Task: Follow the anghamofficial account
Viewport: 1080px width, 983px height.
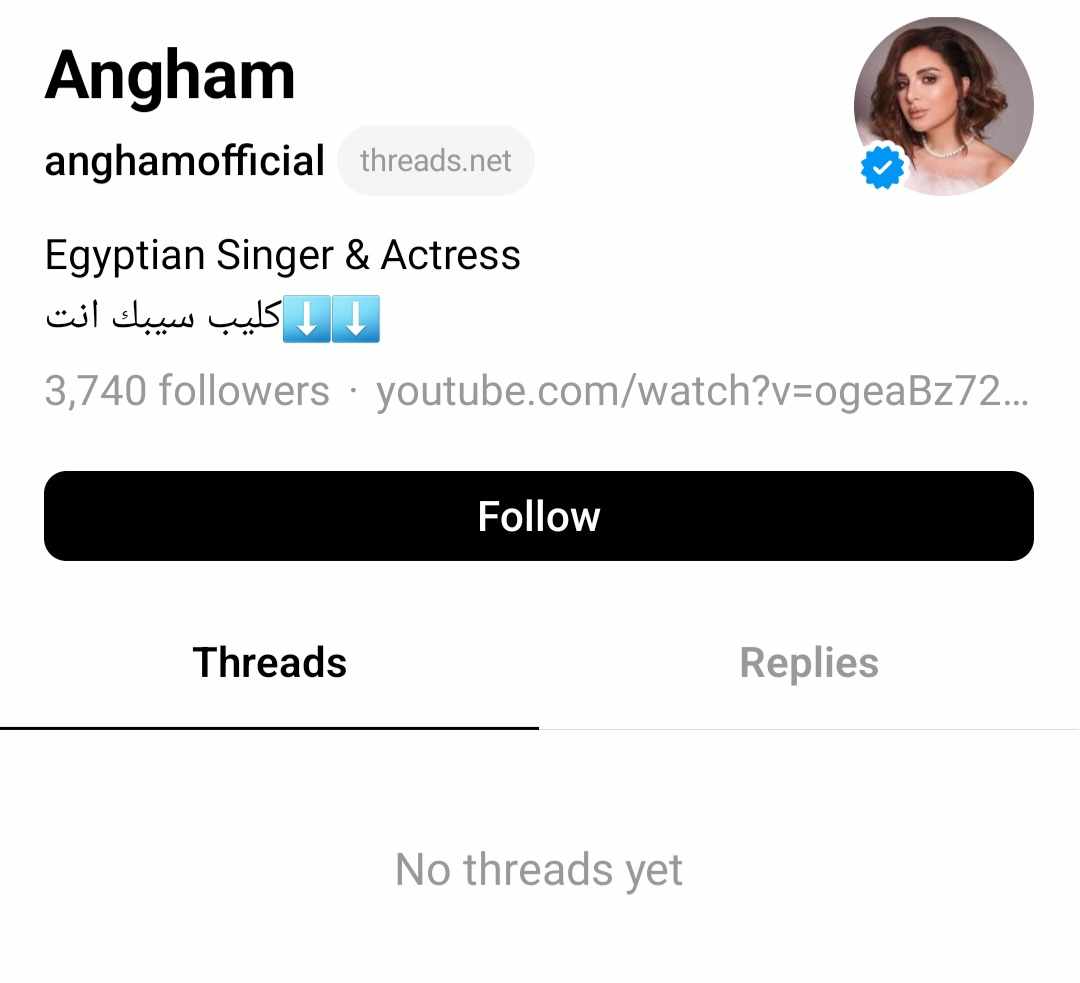Action: pos(538,516)
